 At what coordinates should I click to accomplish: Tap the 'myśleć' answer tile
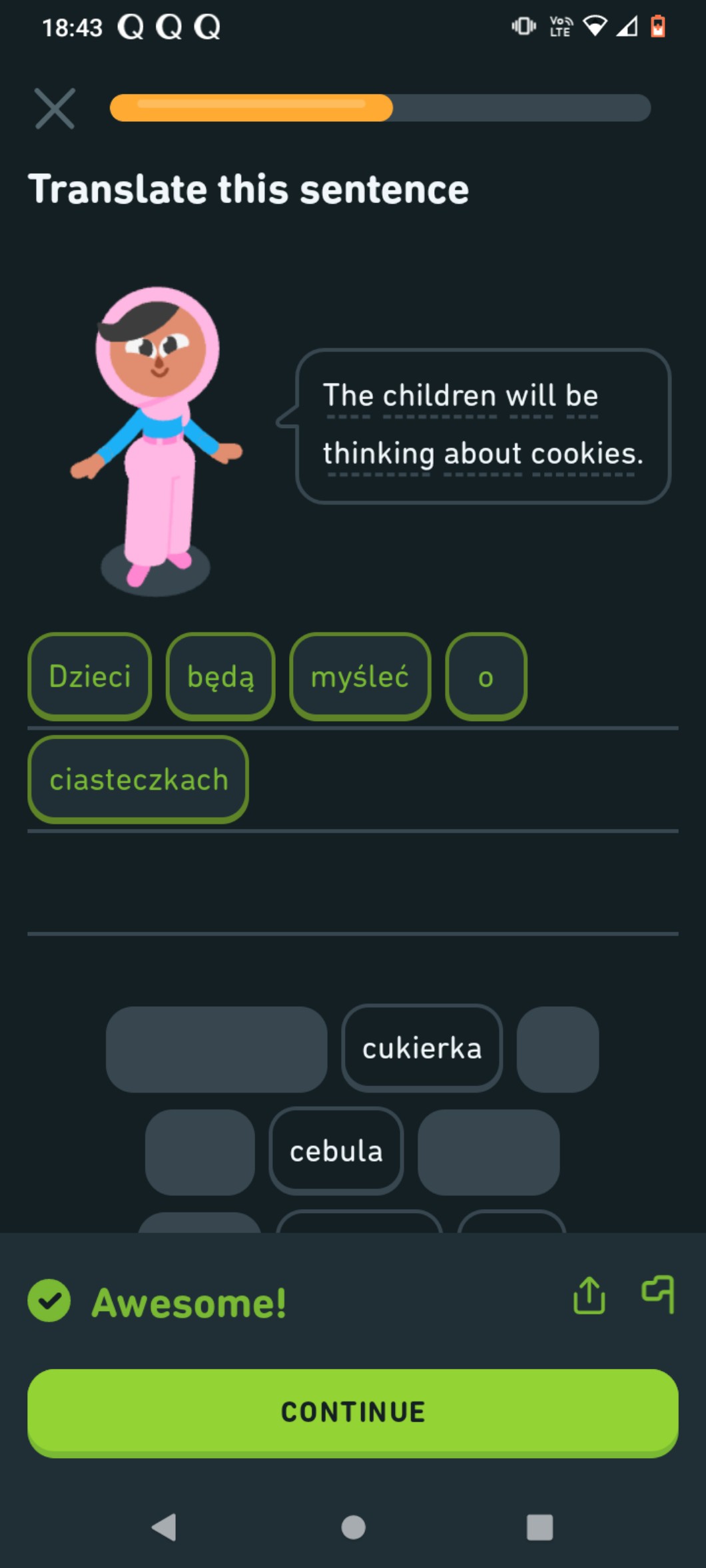[x=360, y=676]
